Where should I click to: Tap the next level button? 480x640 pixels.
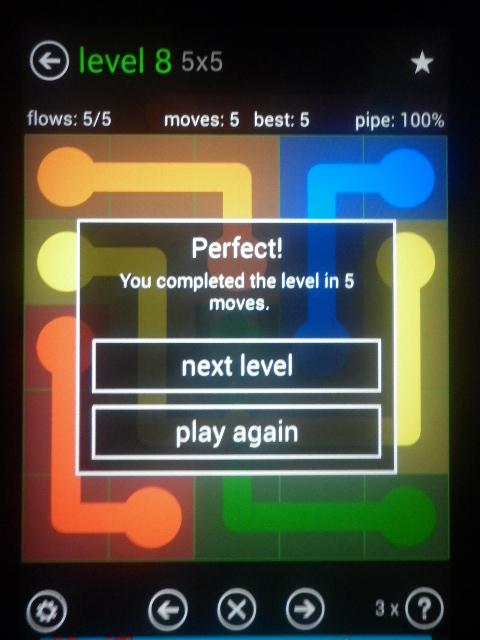point(237,366)
